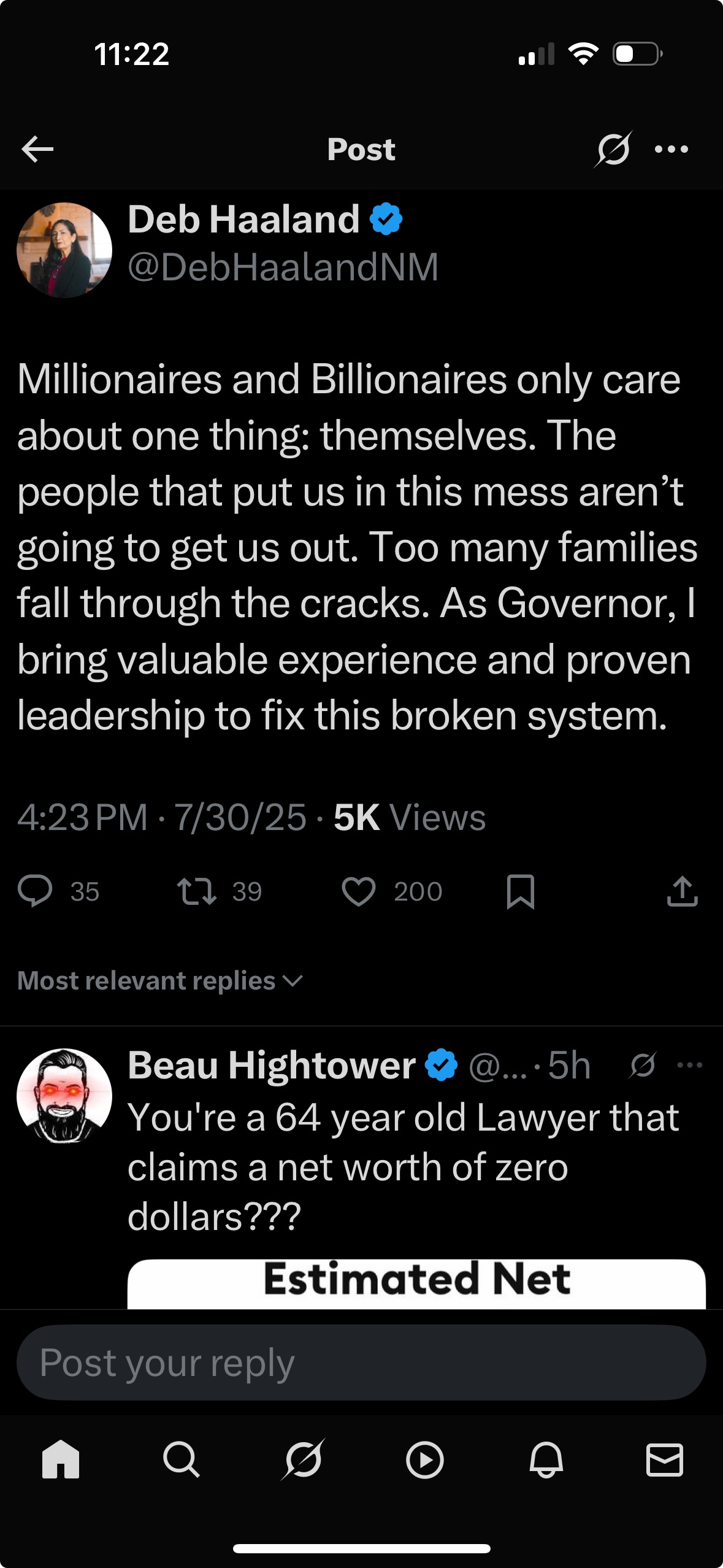723x1568 pixels.
Task: Switch to the Home tab
Action: tap(61, 1459)
